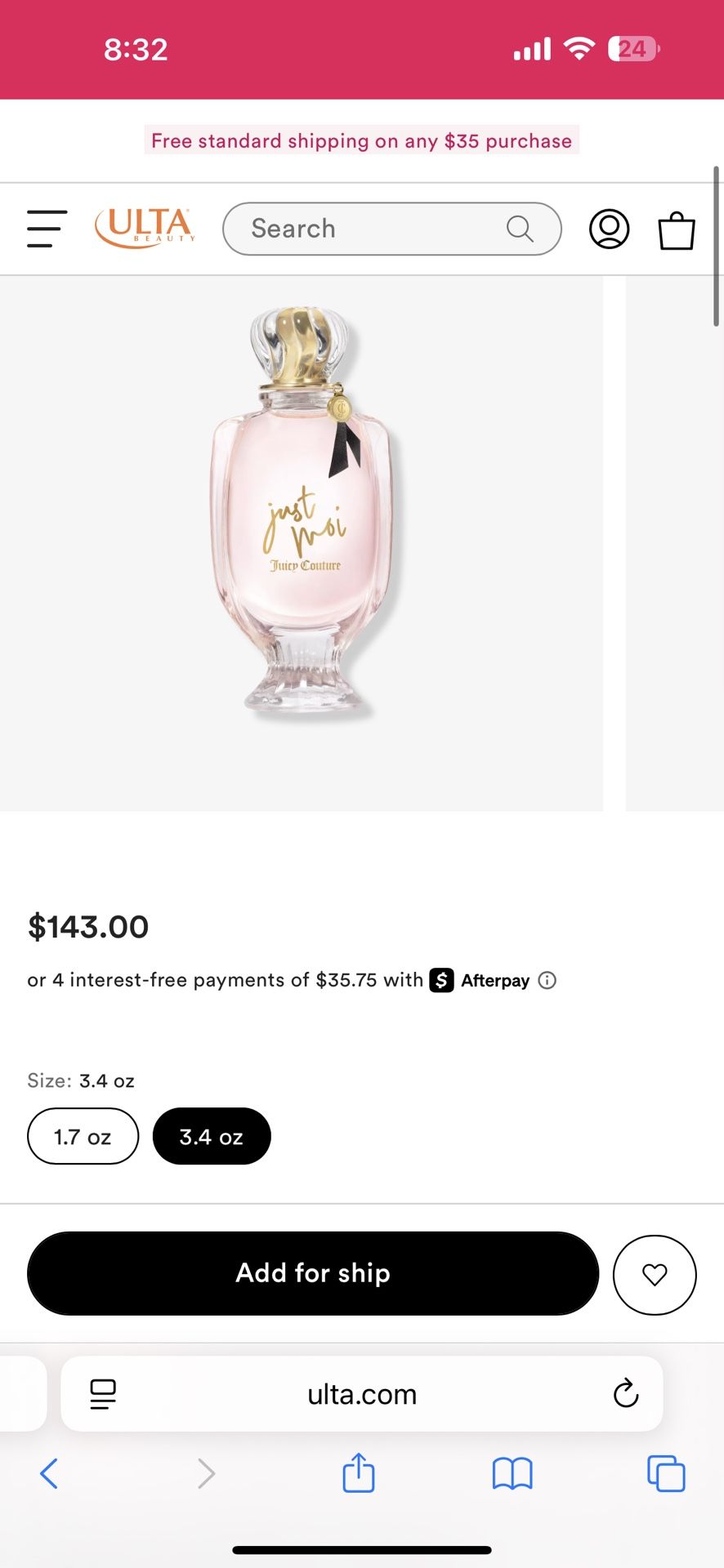Select the 3.4 oz size option

pyautogui.click(x=212, y=1136)
